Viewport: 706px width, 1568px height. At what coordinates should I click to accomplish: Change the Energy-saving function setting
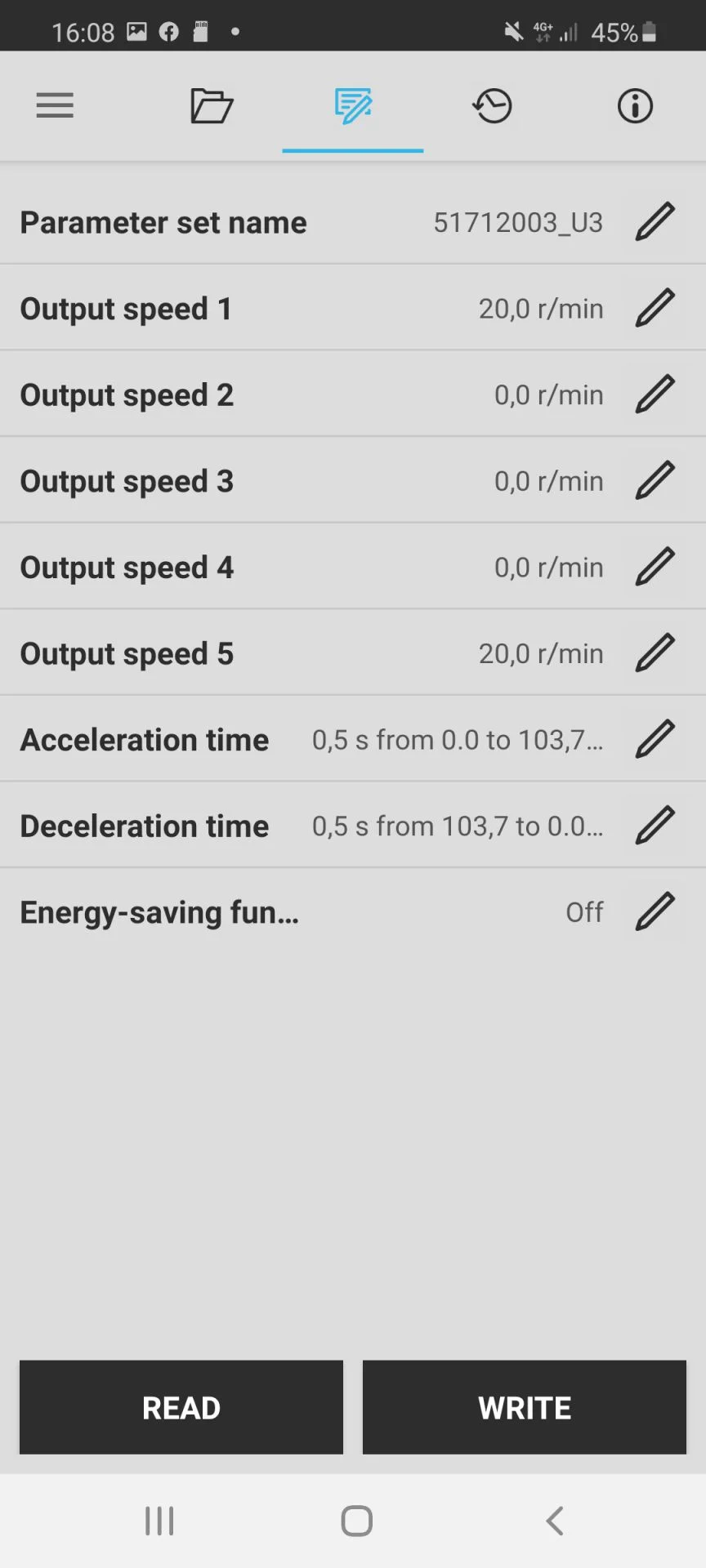655,911
